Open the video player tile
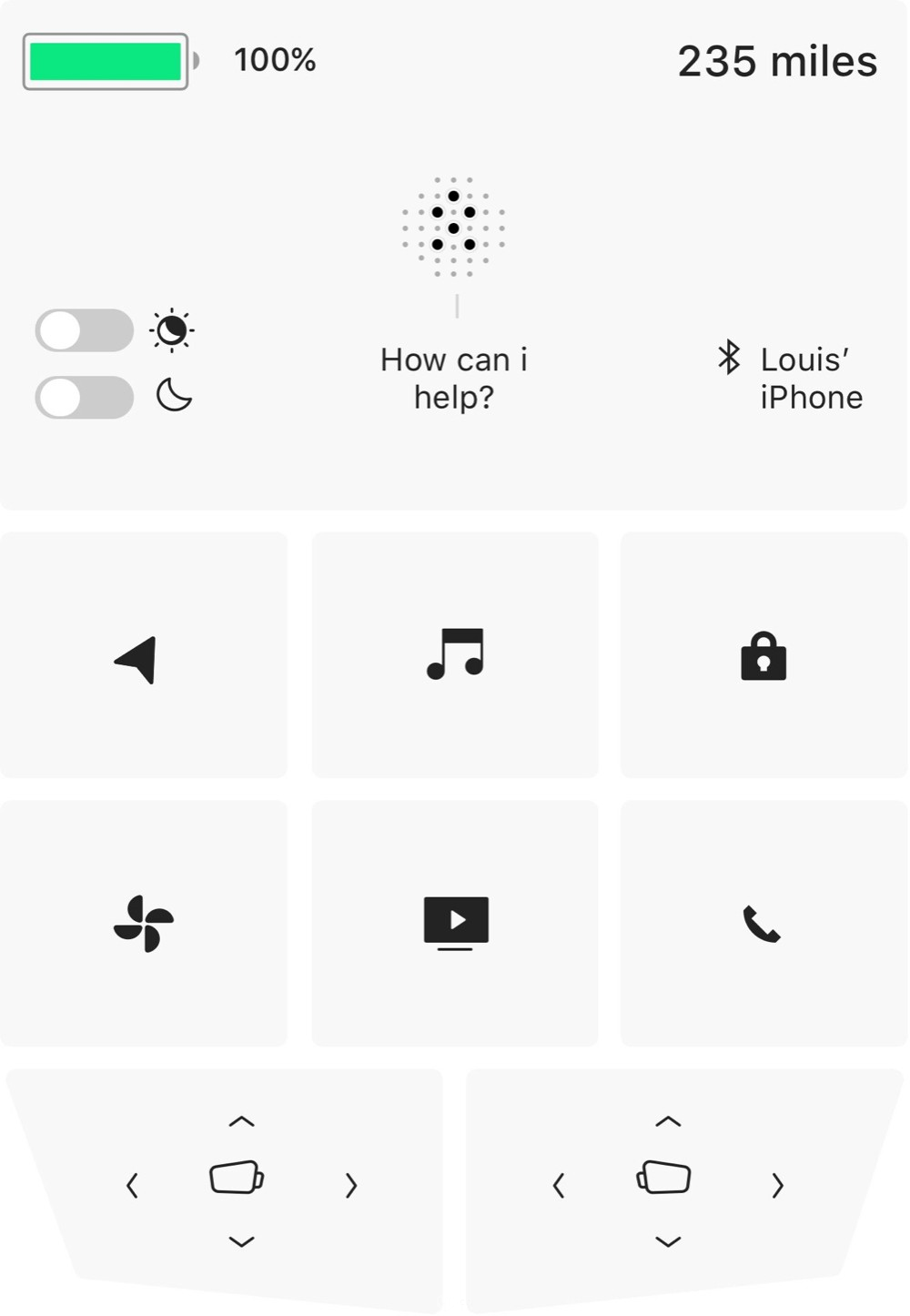This screenshot has width=910, height=1316. pos(455,923)
